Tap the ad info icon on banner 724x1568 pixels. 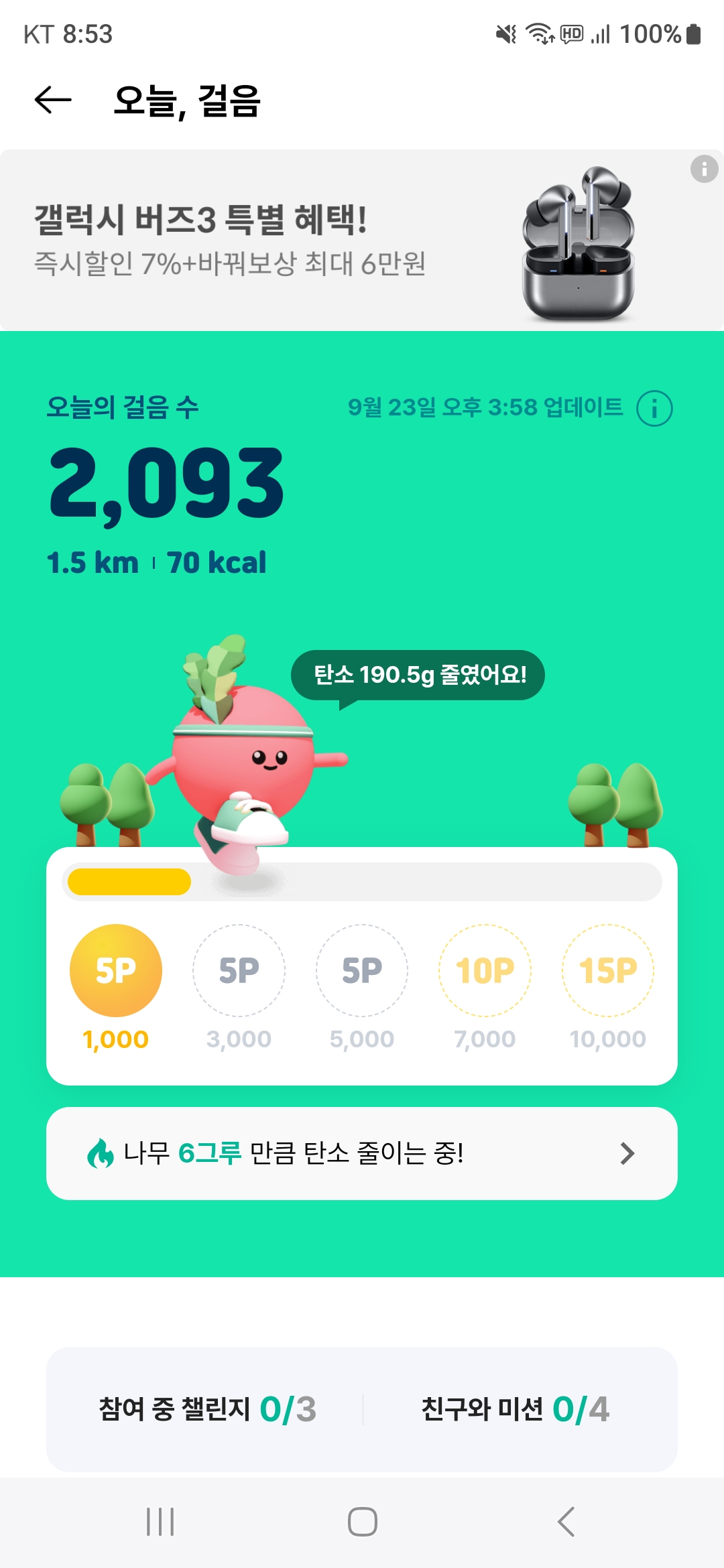pyautogui.click(x=704, y=169)
